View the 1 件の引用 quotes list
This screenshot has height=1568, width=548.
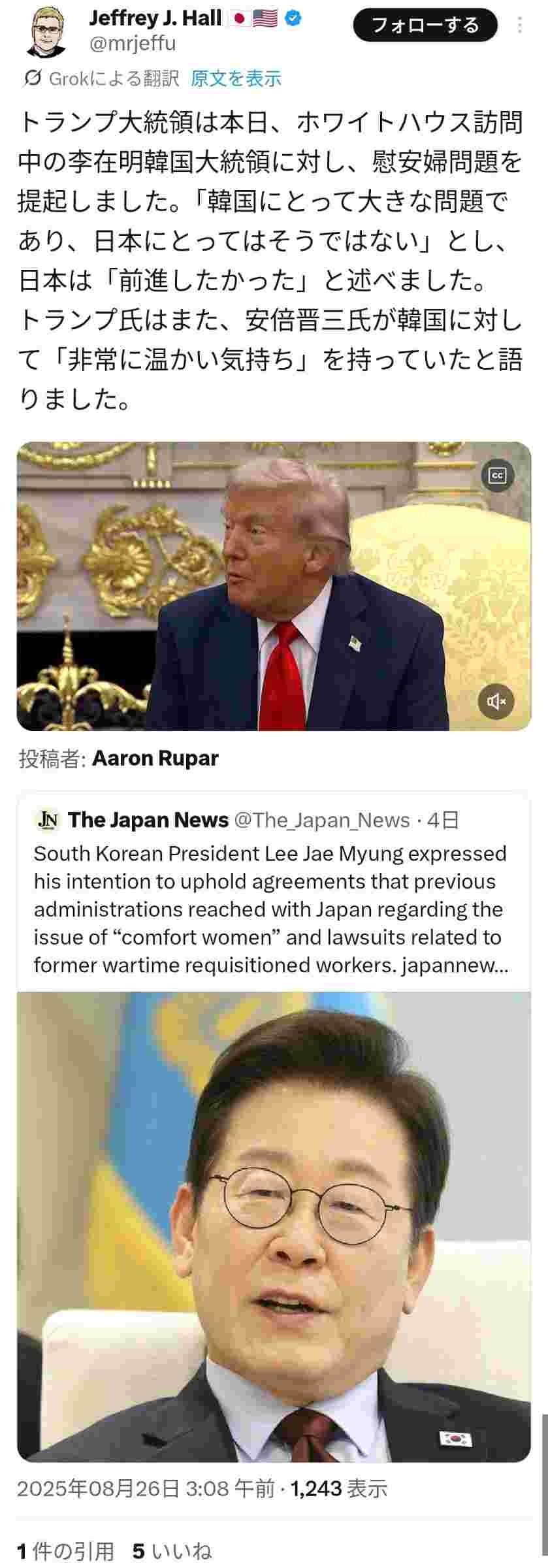65,1552
